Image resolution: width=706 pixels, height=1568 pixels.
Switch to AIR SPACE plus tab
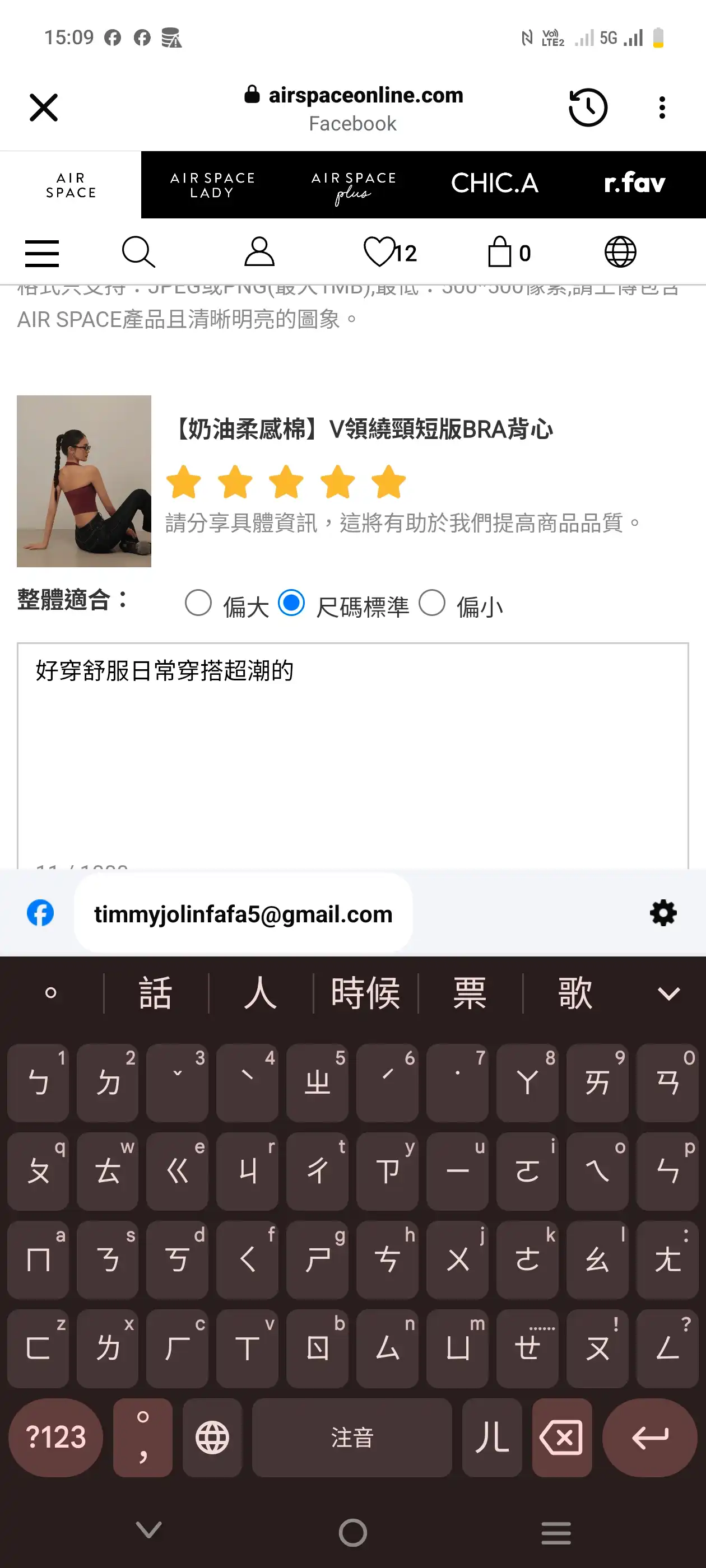(x=354, y=185)
